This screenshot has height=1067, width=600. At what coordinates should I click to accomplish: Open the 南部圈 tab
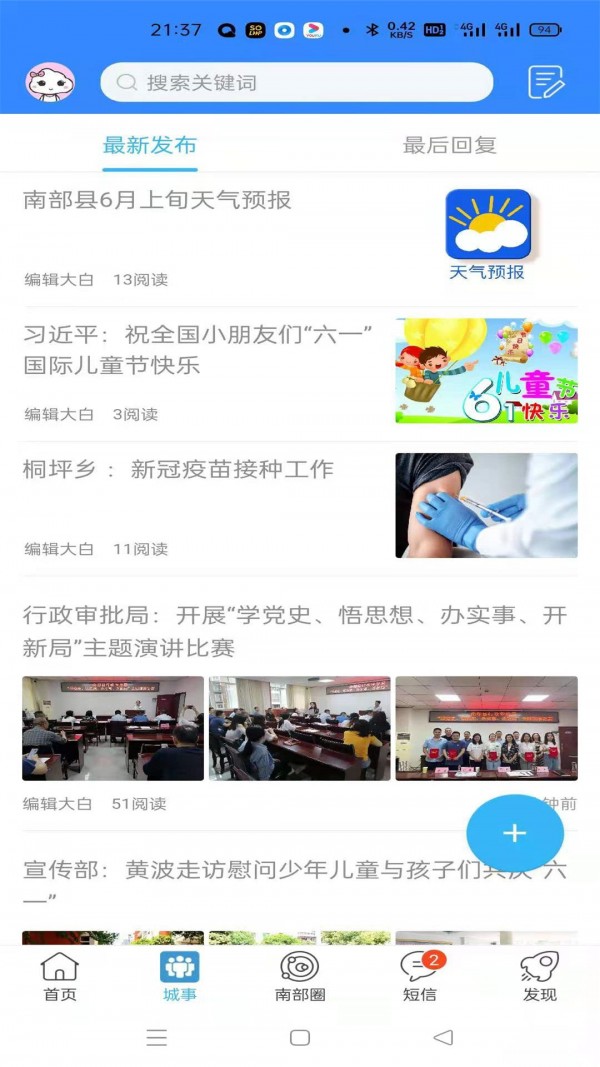[300, 976]
